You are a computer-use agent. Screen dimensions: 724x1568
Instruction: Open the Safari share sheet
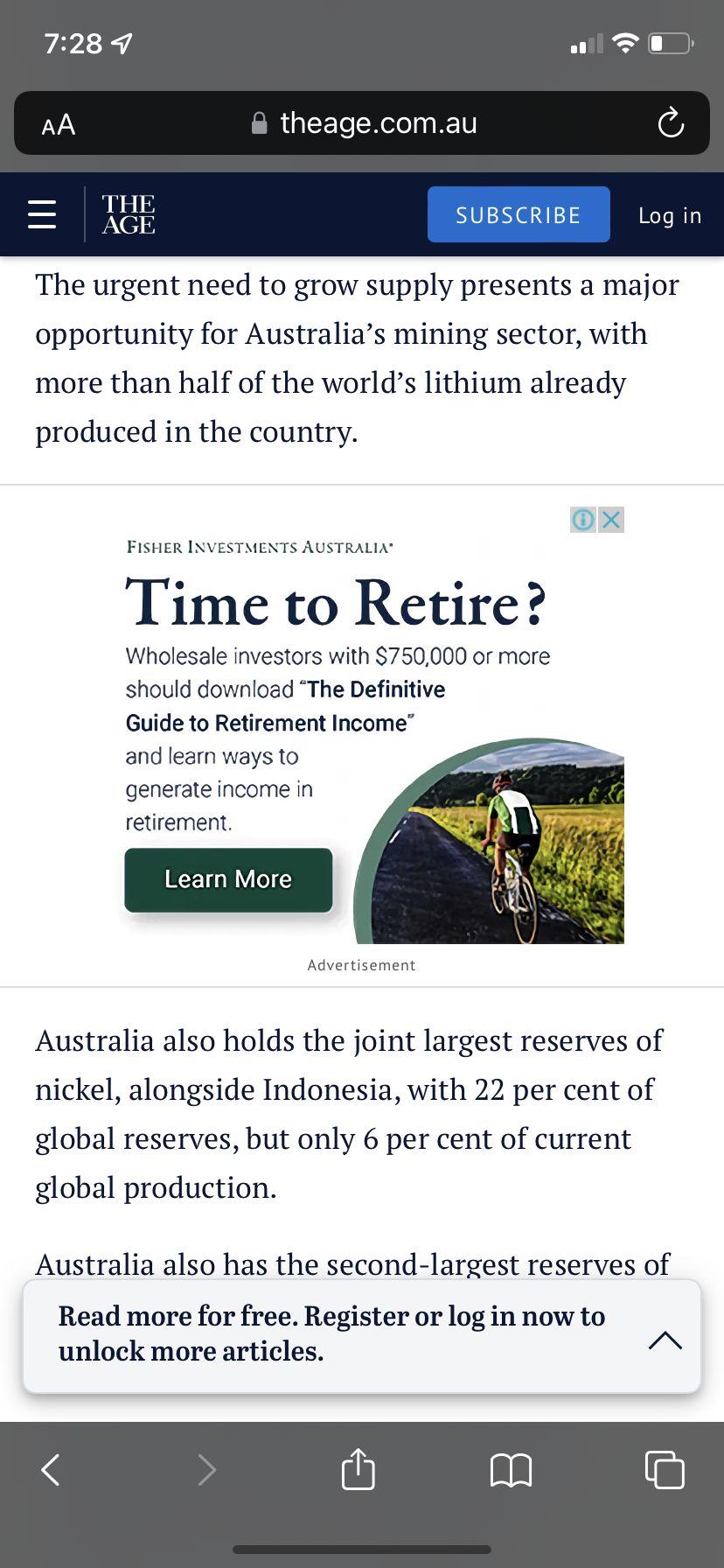click(x=358, y=1469)
